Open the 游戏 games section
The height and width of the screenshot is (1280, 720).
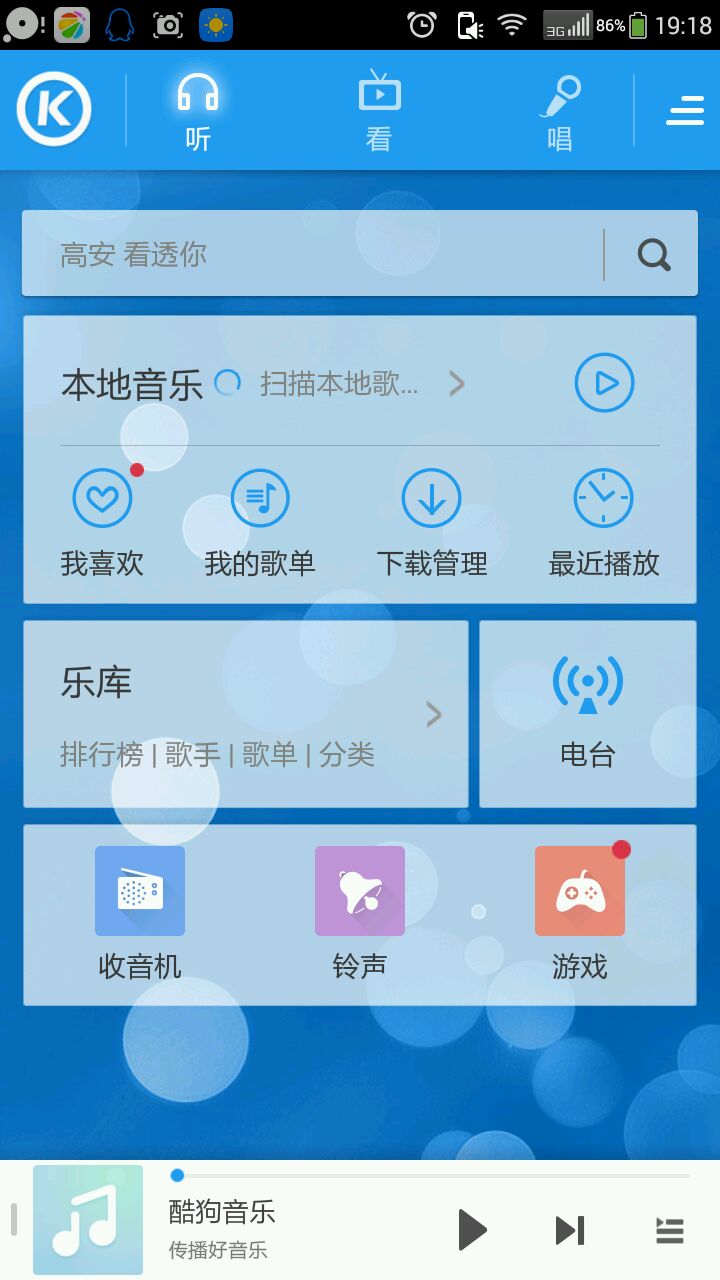[580, 911]
